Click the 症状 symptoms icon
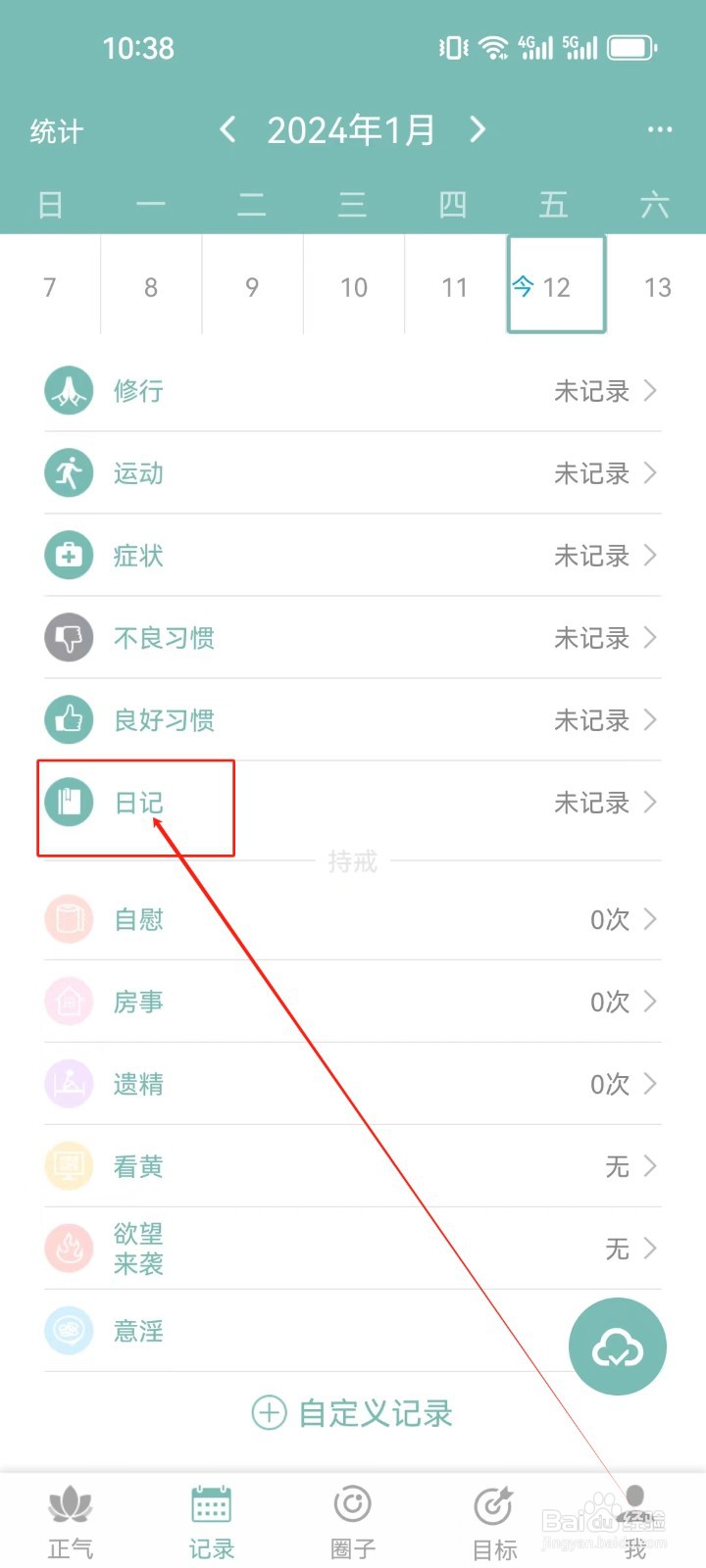The height and width of the screenshot is (1568, 706). (68, 555)
